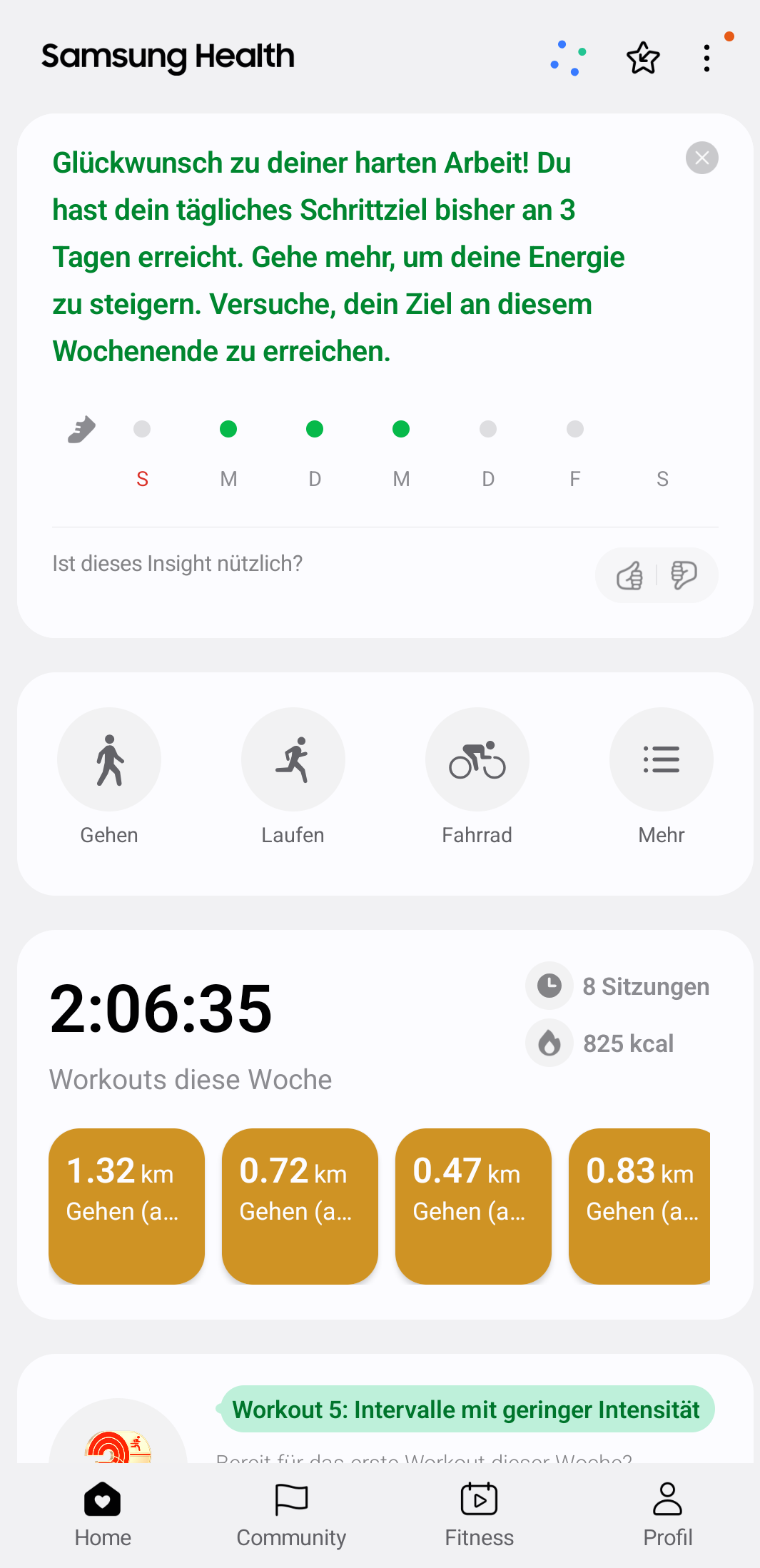The height and width of the screenshot is (1568, 760).
Task: Open the 0.83 km Gehen workout
Action: click(639, 1206)
